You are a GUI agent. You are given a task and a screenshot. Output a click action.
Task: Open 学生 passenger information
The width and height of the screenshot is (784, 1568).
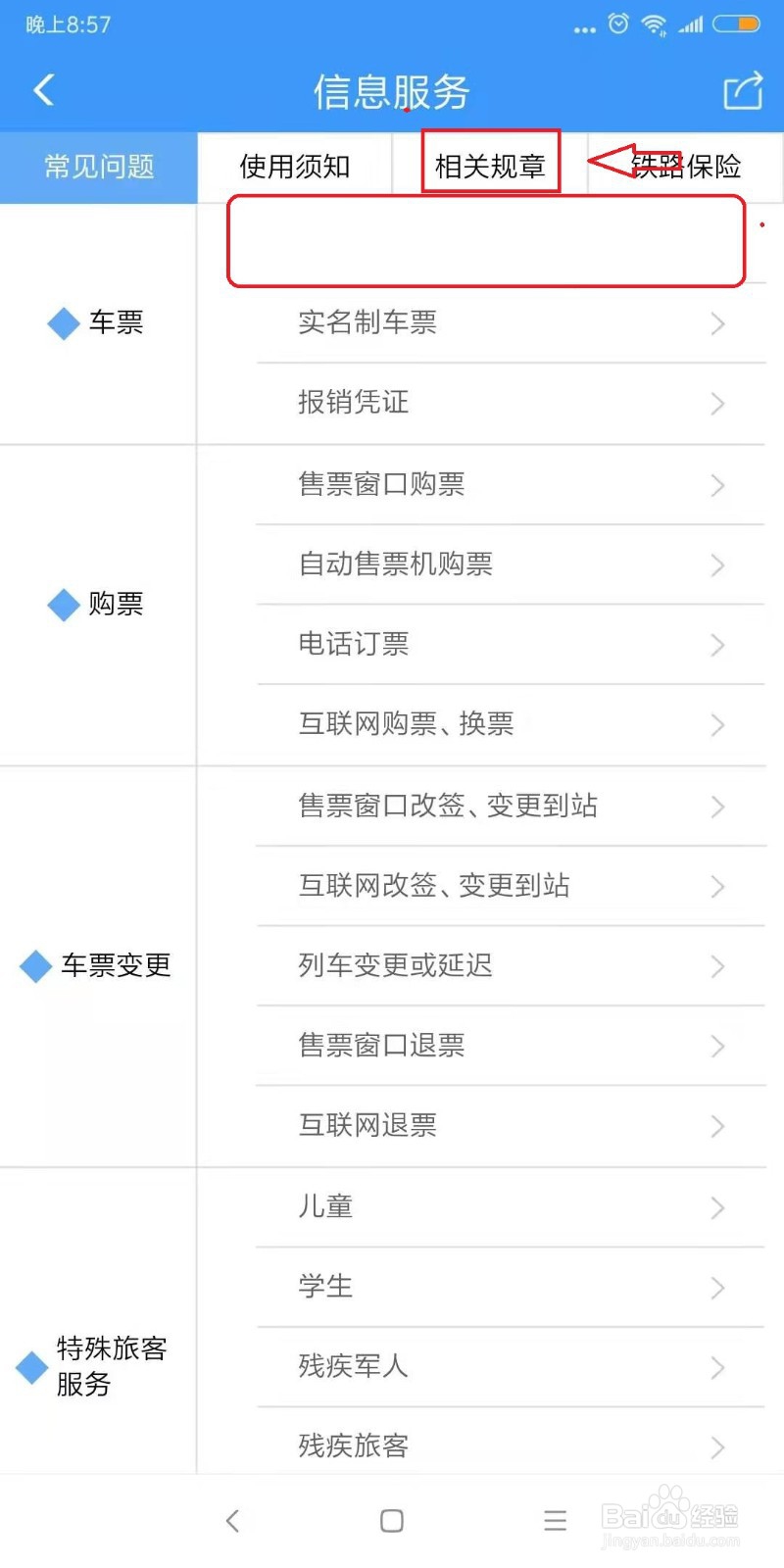click(x=490, y=1287)
